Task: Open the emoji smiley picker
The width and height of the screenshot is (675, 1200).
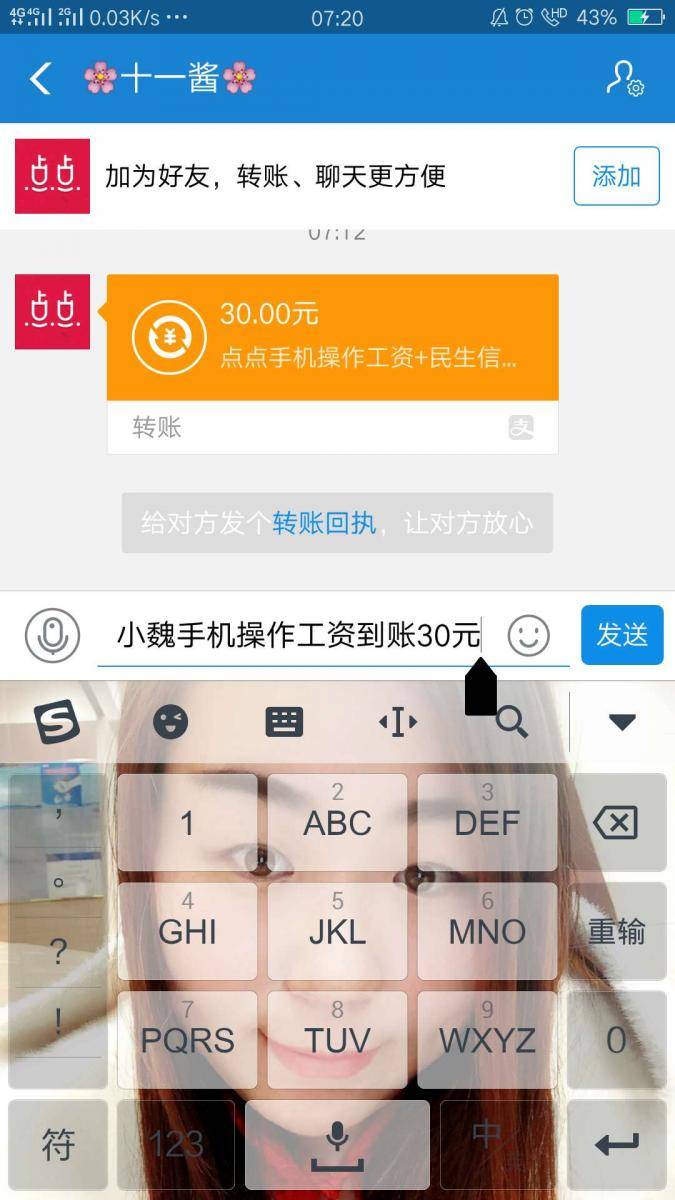Action: [x=528, y=635]
